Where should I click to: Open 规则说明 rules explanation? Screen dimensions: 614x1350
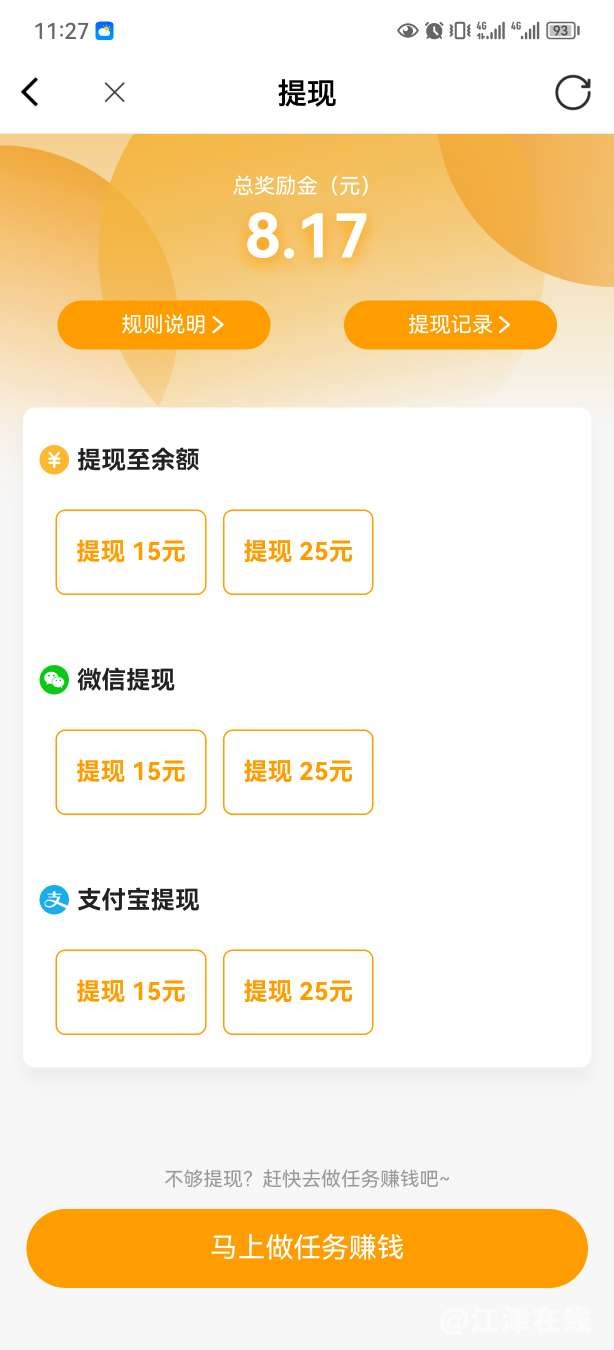coord(164,325)
